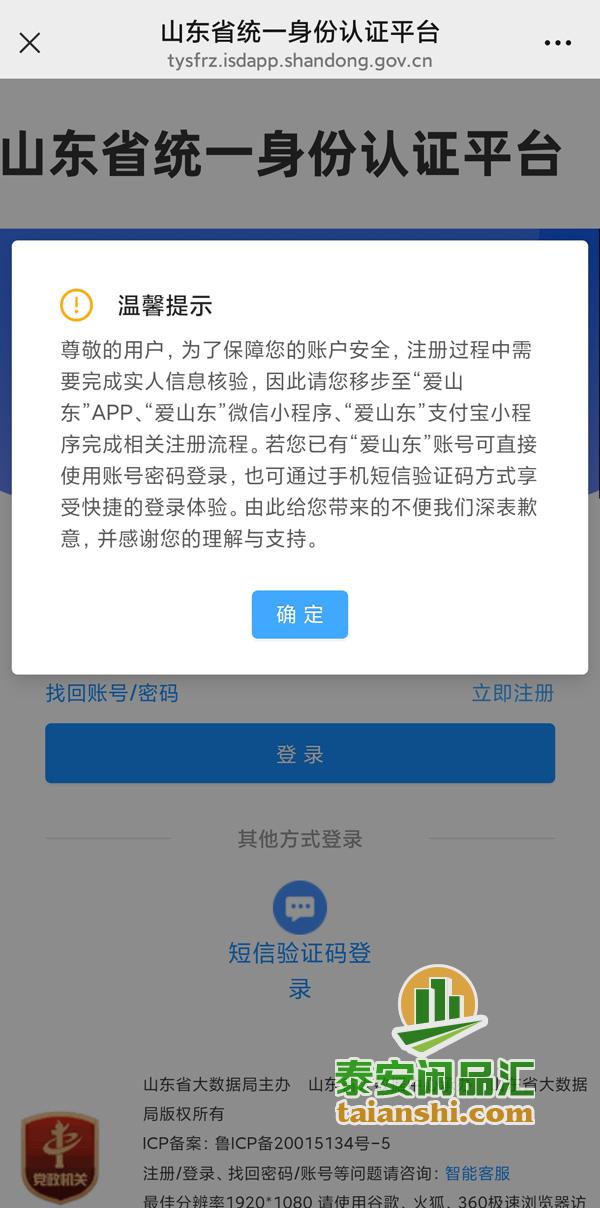Screen dimensions: 600x1208
Task: Tap the blue 登录 button
Action: coord(300,754)
